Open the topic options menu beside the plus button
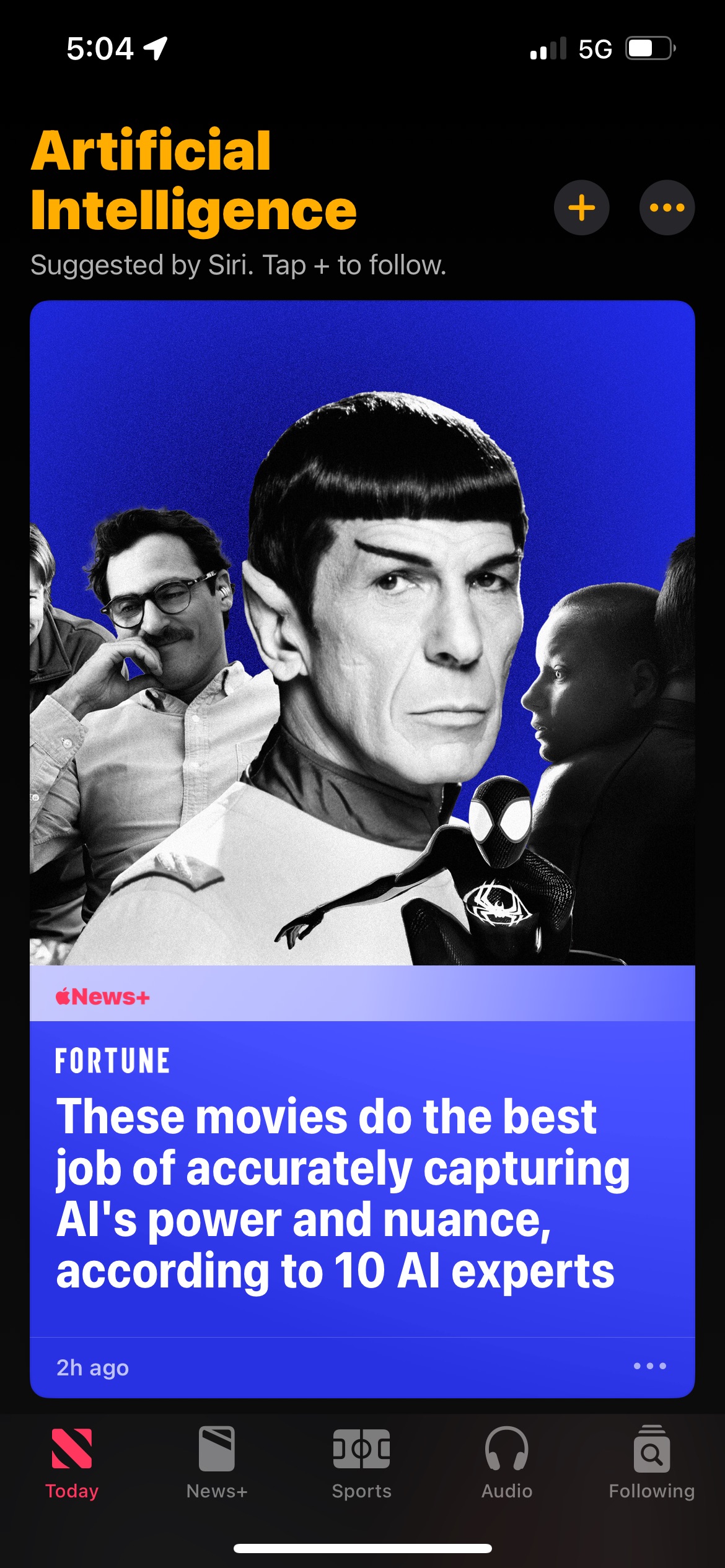This screenshot has width=725, height=1568. 667,207
